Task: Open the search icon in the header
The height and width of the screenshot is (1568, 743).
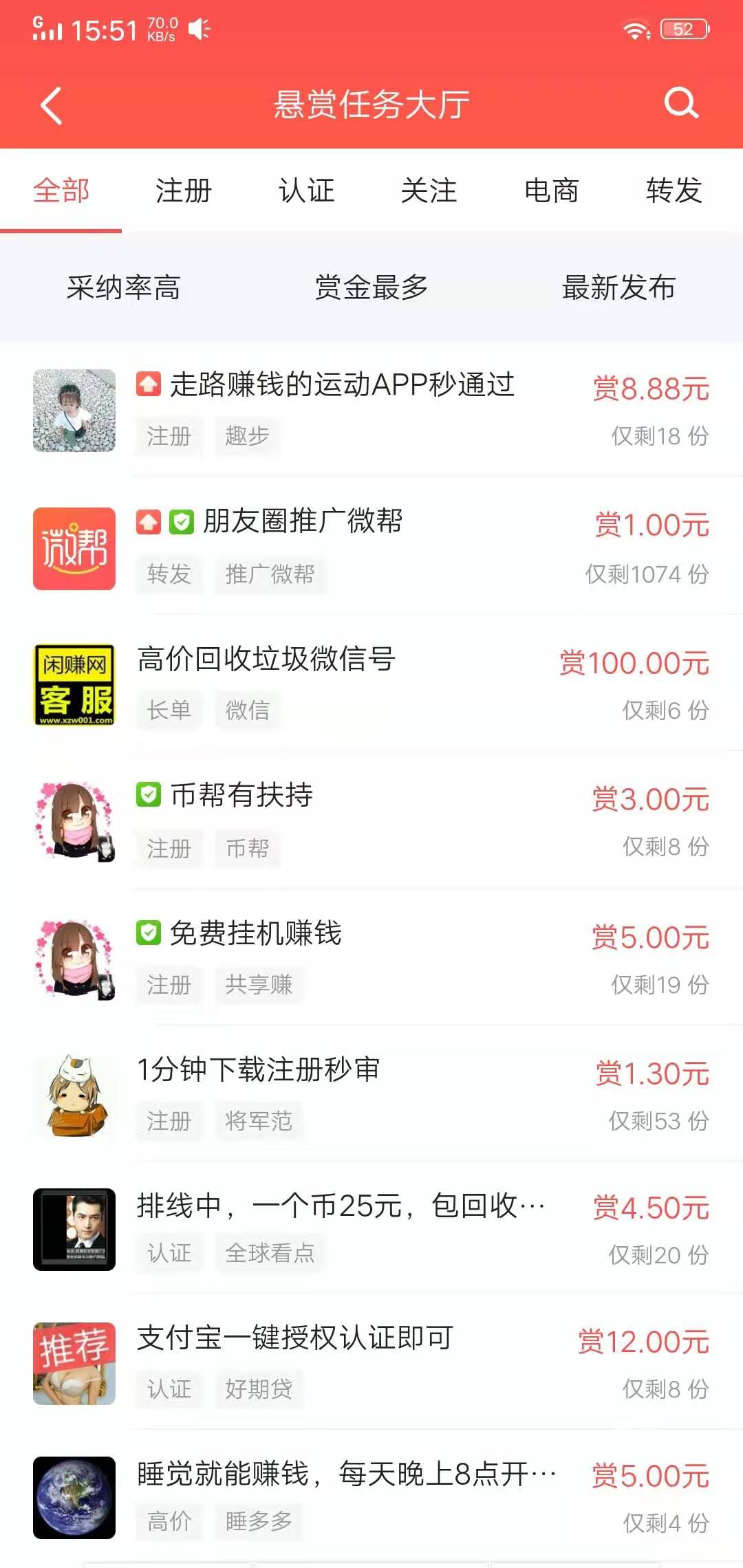Action: [681, 104]
